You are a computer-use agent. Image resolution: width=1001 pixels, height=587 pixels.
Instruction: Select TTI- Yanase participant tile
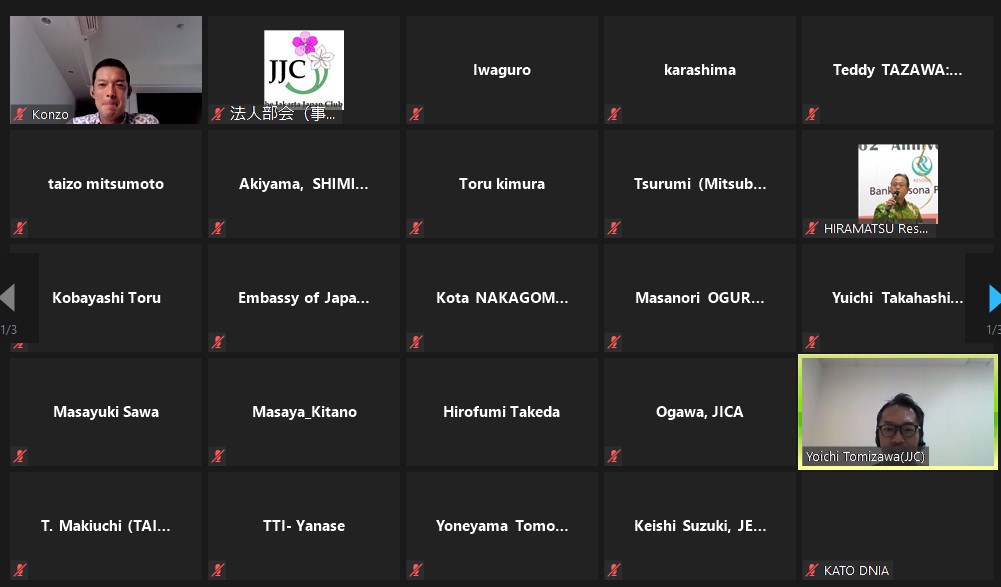304,526
